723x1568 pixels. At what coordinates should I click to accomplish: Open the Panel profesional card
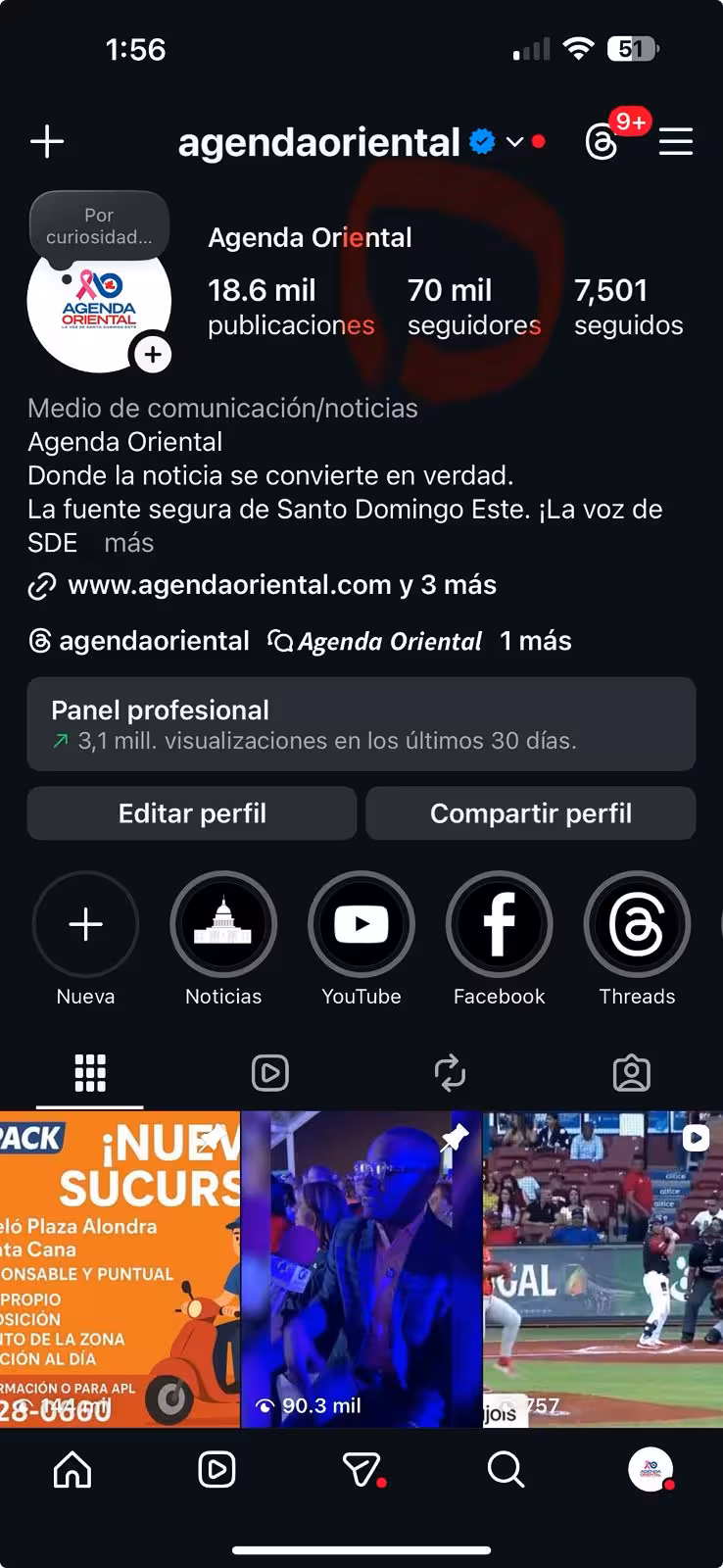click(x=361, y=724)
